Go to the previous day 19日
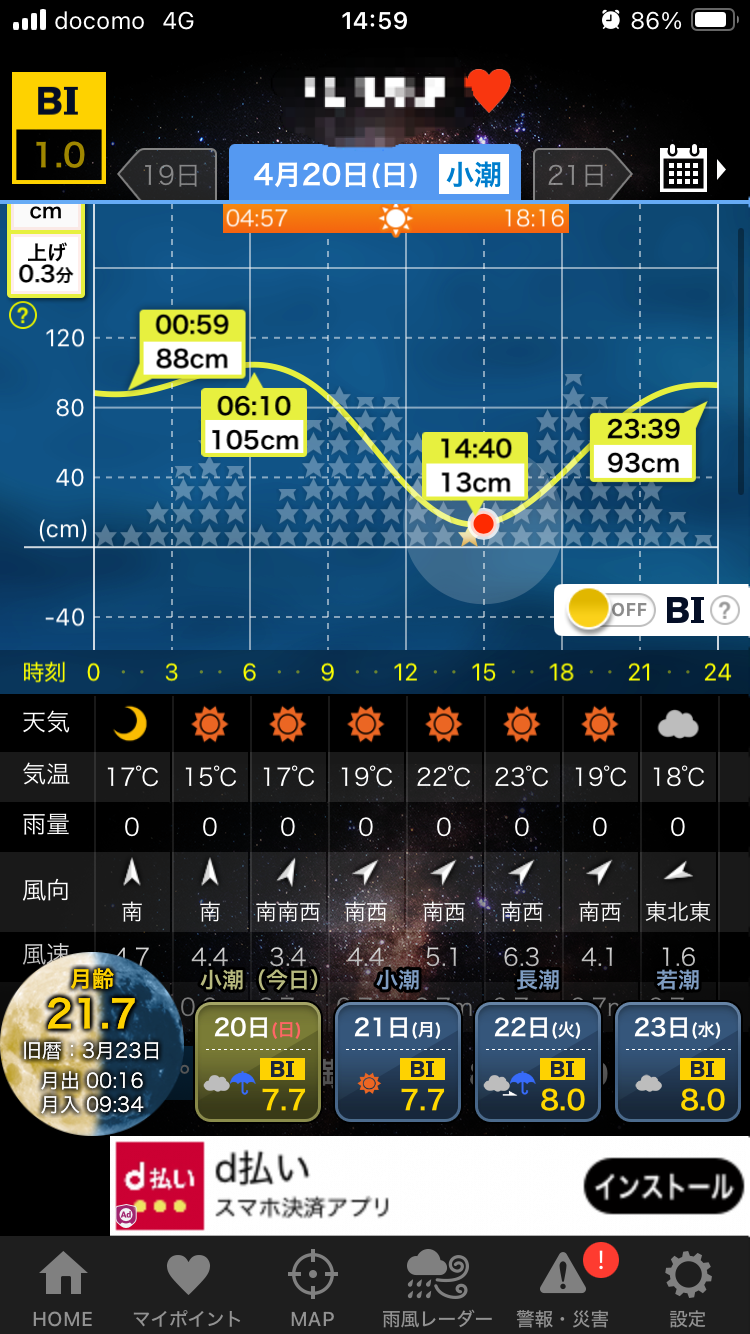This screenshot has height=1334, width=750. click(168, 176)
